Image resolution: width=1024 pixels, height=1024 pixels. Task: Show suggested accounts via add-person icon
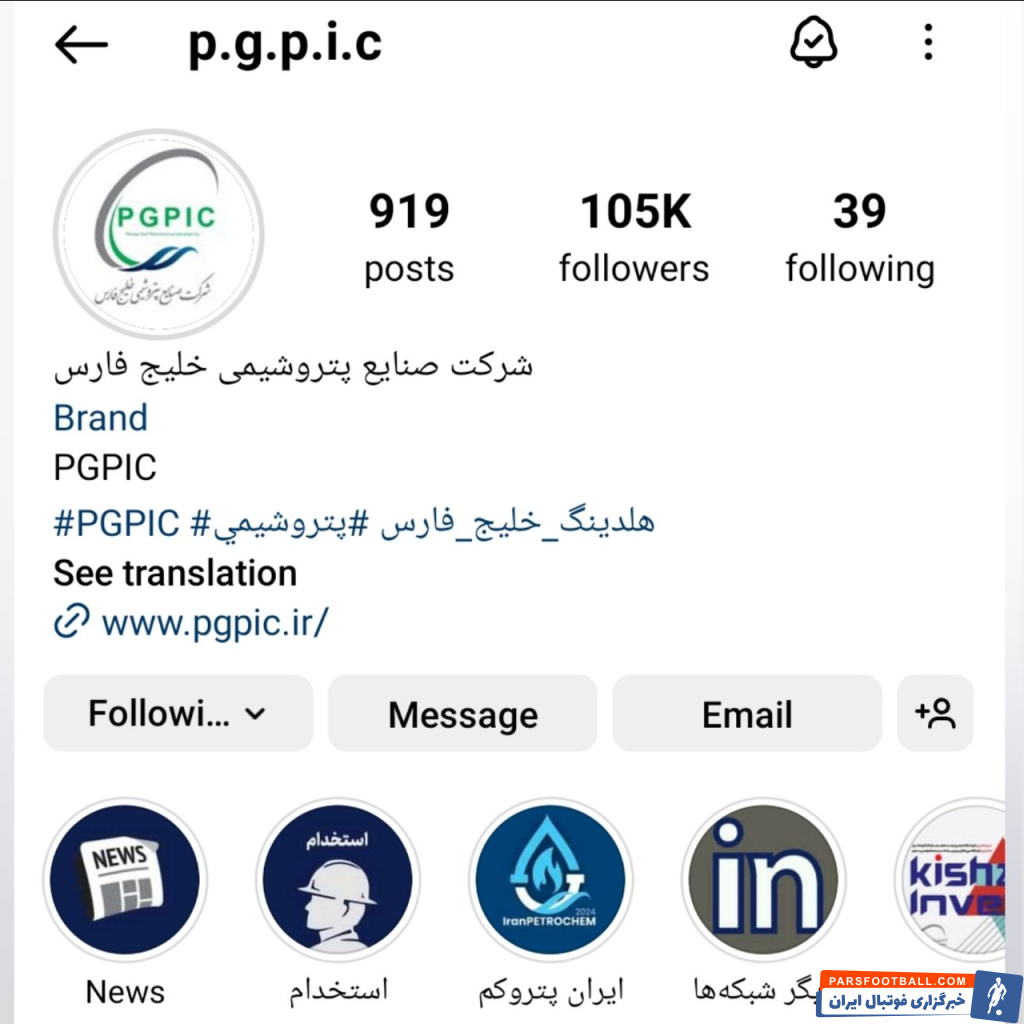point(935,714)
